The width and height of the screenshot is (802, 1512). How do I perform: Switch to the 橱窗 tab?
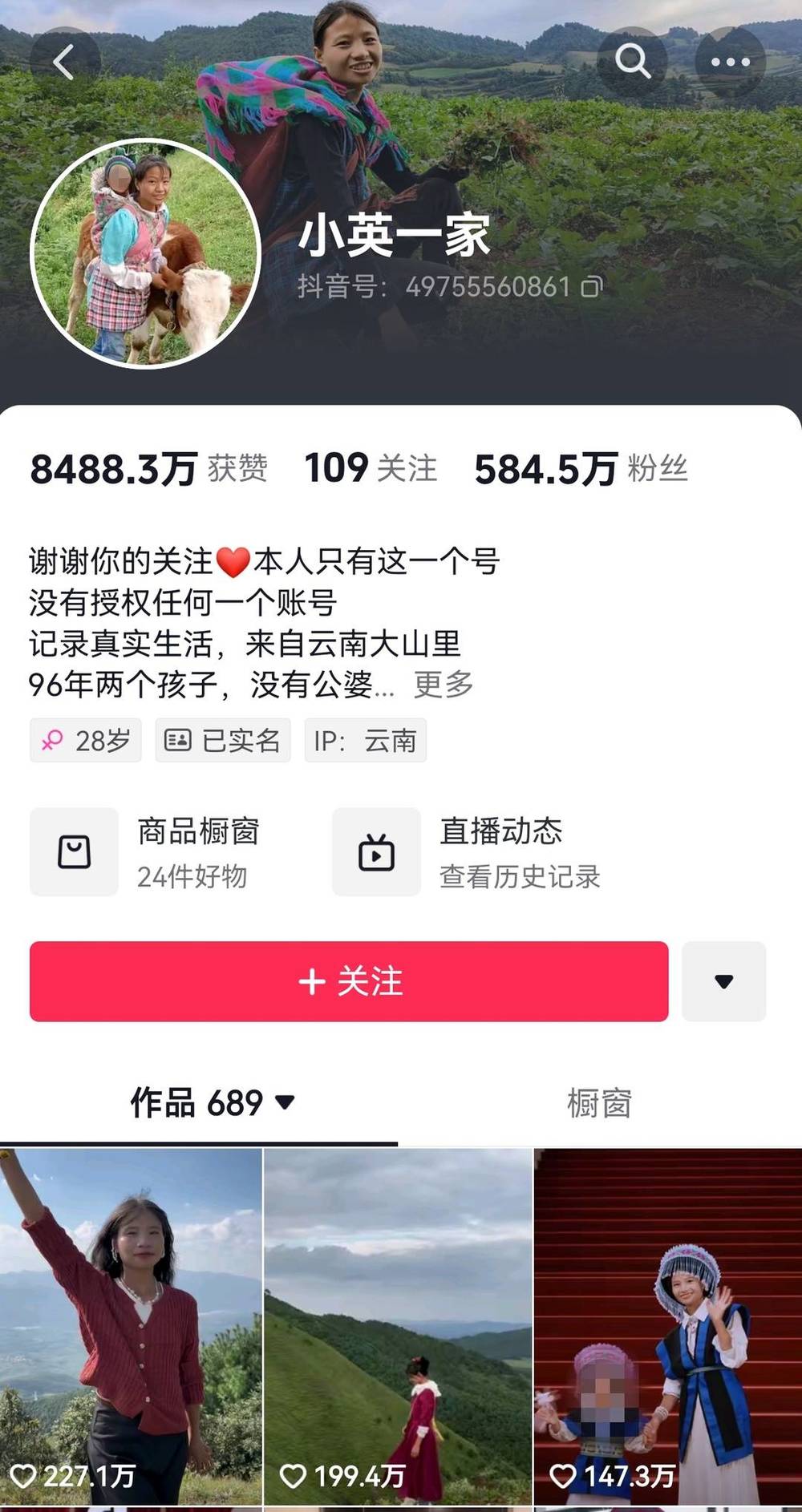click(599, 1103)
